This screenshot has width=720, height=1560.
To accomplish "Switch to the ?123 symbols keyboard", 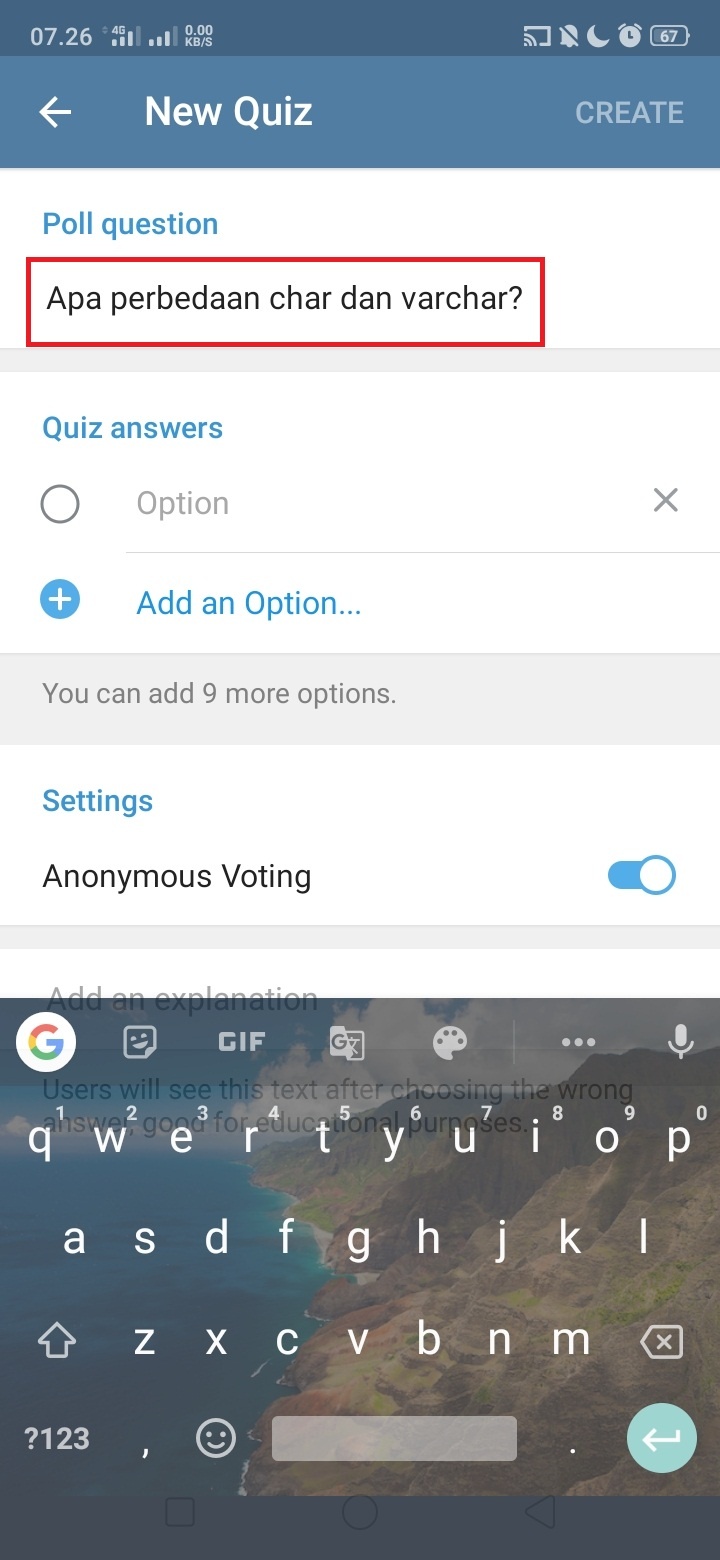I will 57,1439.
